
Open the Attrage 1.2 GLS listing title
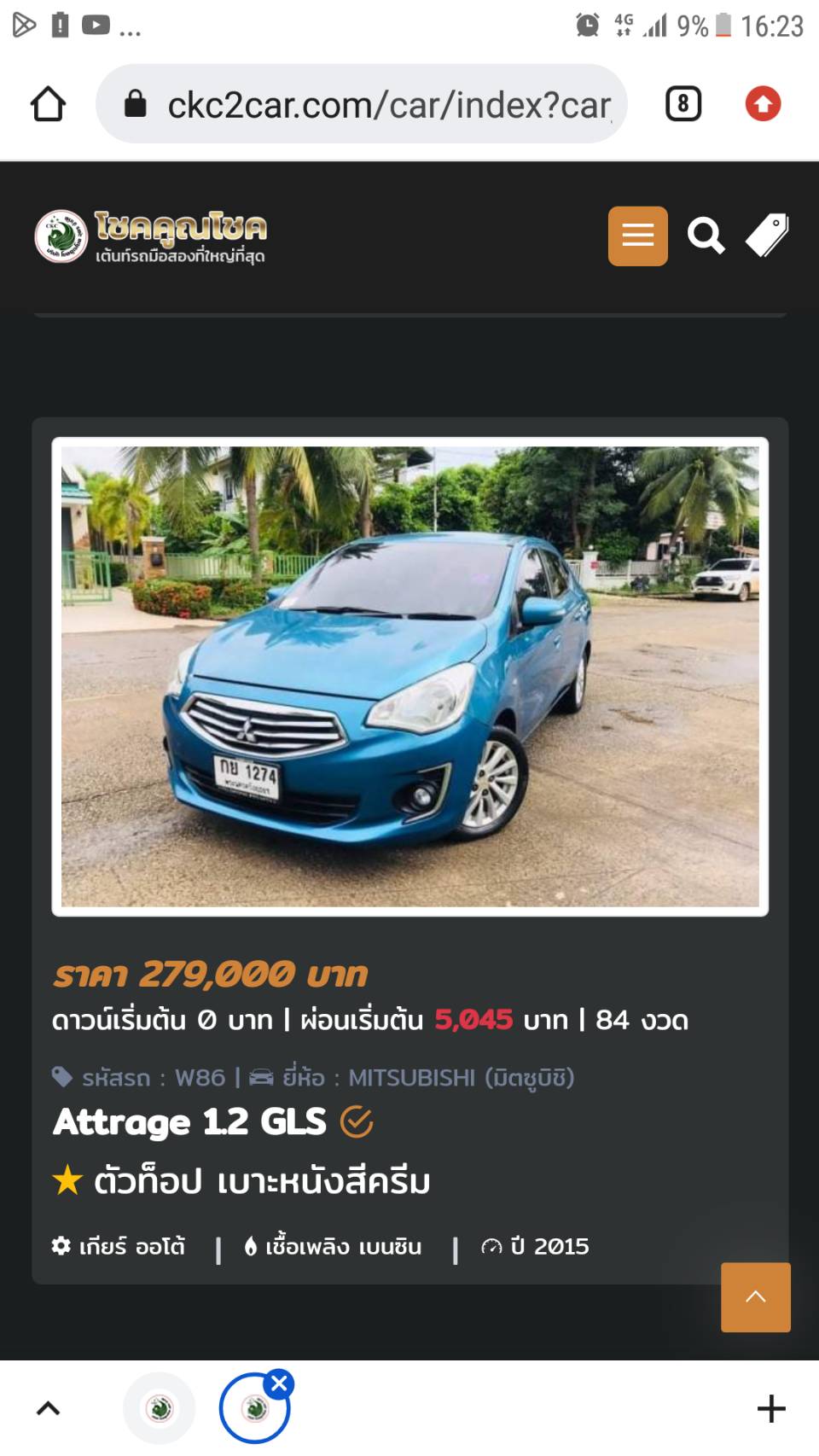(189, 1121)
